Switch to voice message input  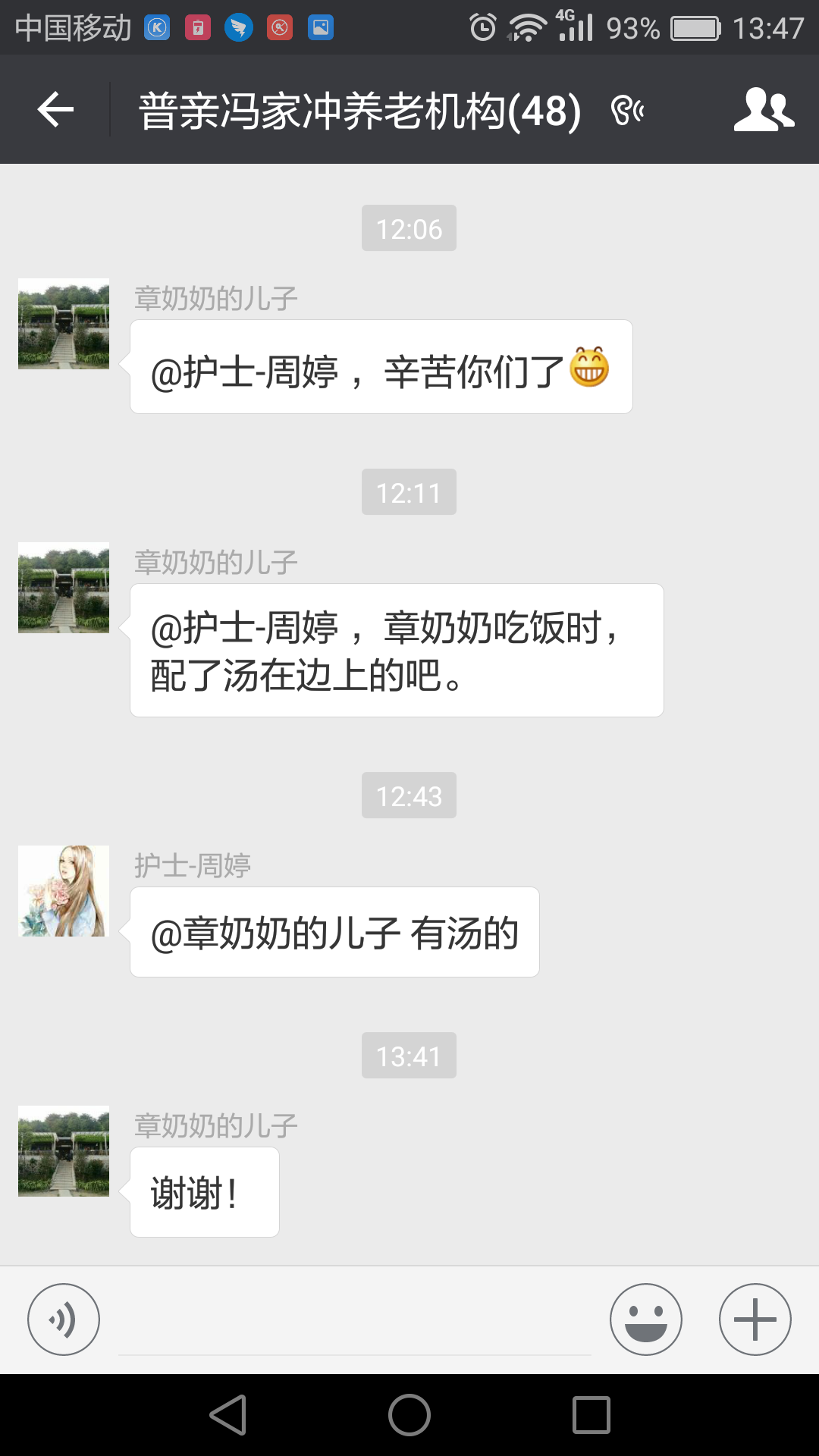point(64,1319)
